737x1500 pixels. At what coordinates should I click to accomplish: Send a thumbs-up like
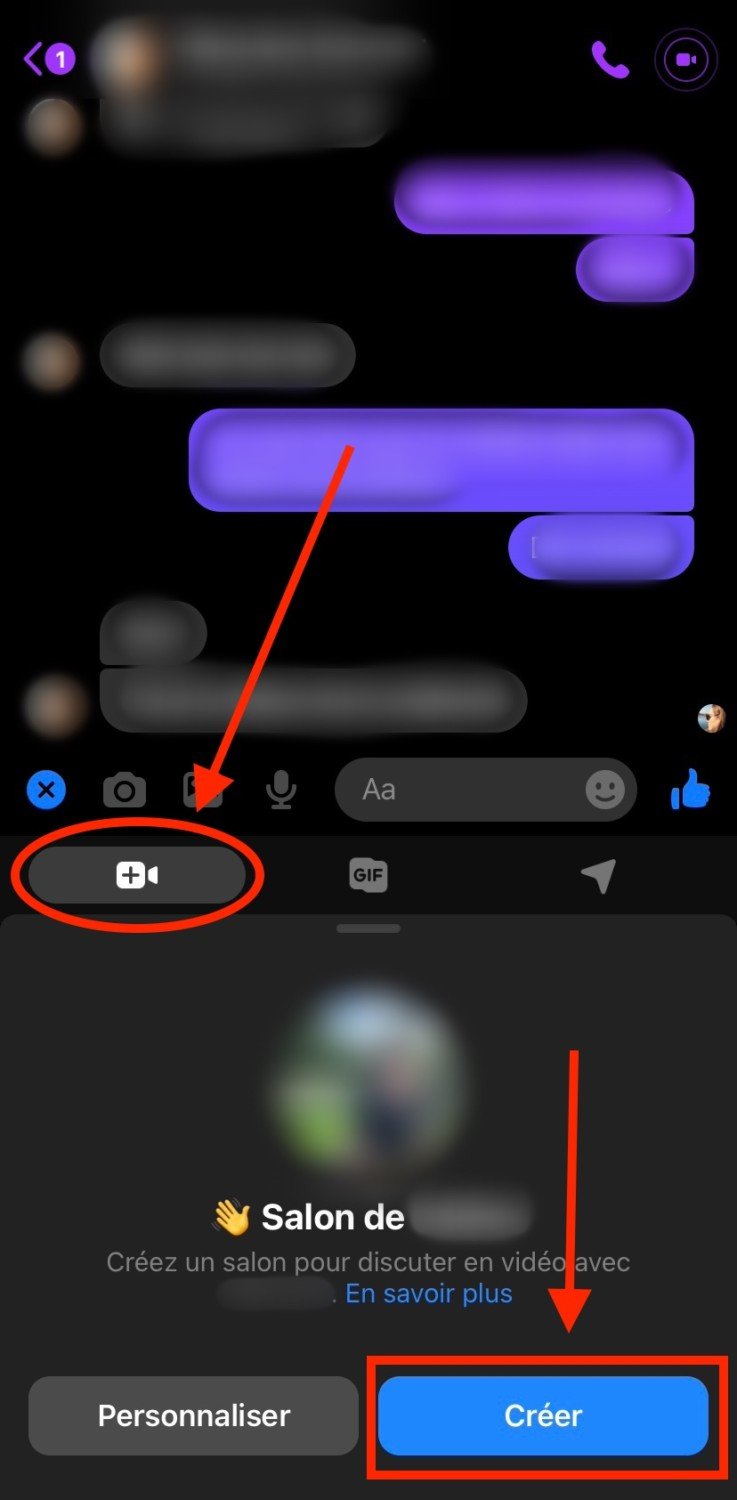point(690,791)
